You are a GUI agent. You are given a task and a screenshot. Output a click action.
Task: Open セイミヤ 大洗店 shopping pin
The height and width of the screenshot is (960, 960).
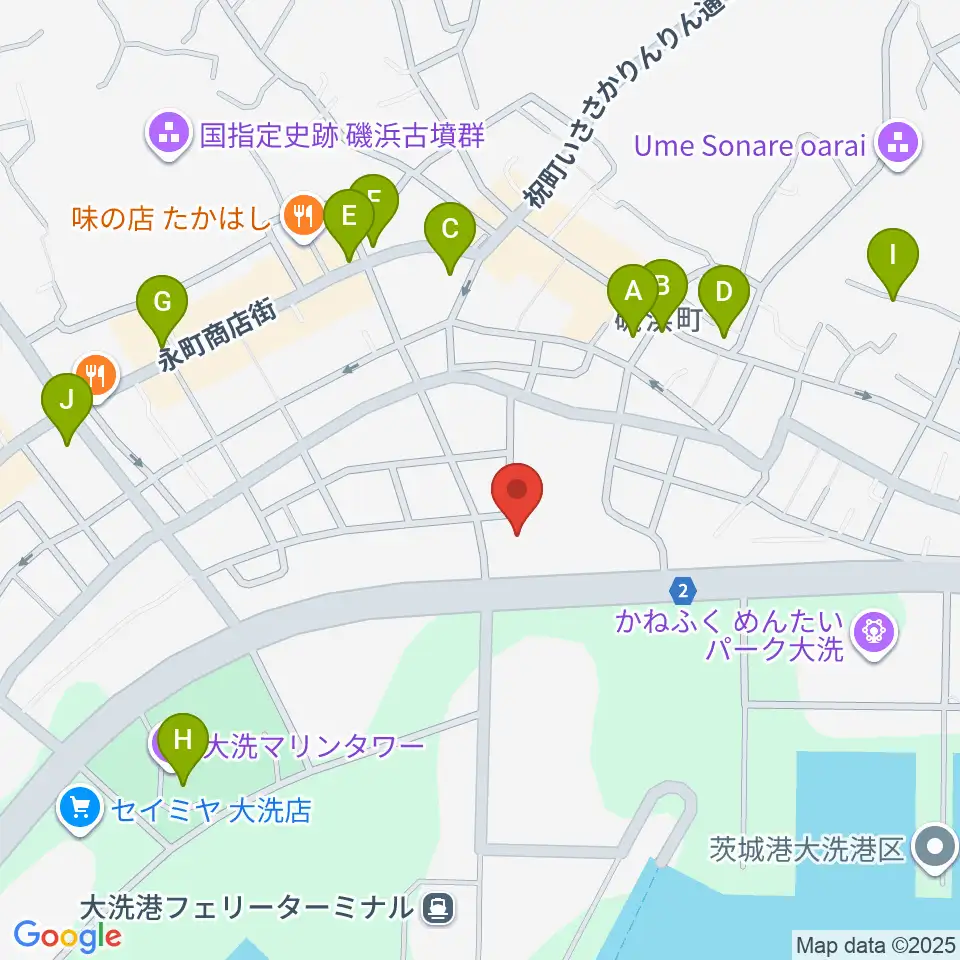tap(80, 811)
